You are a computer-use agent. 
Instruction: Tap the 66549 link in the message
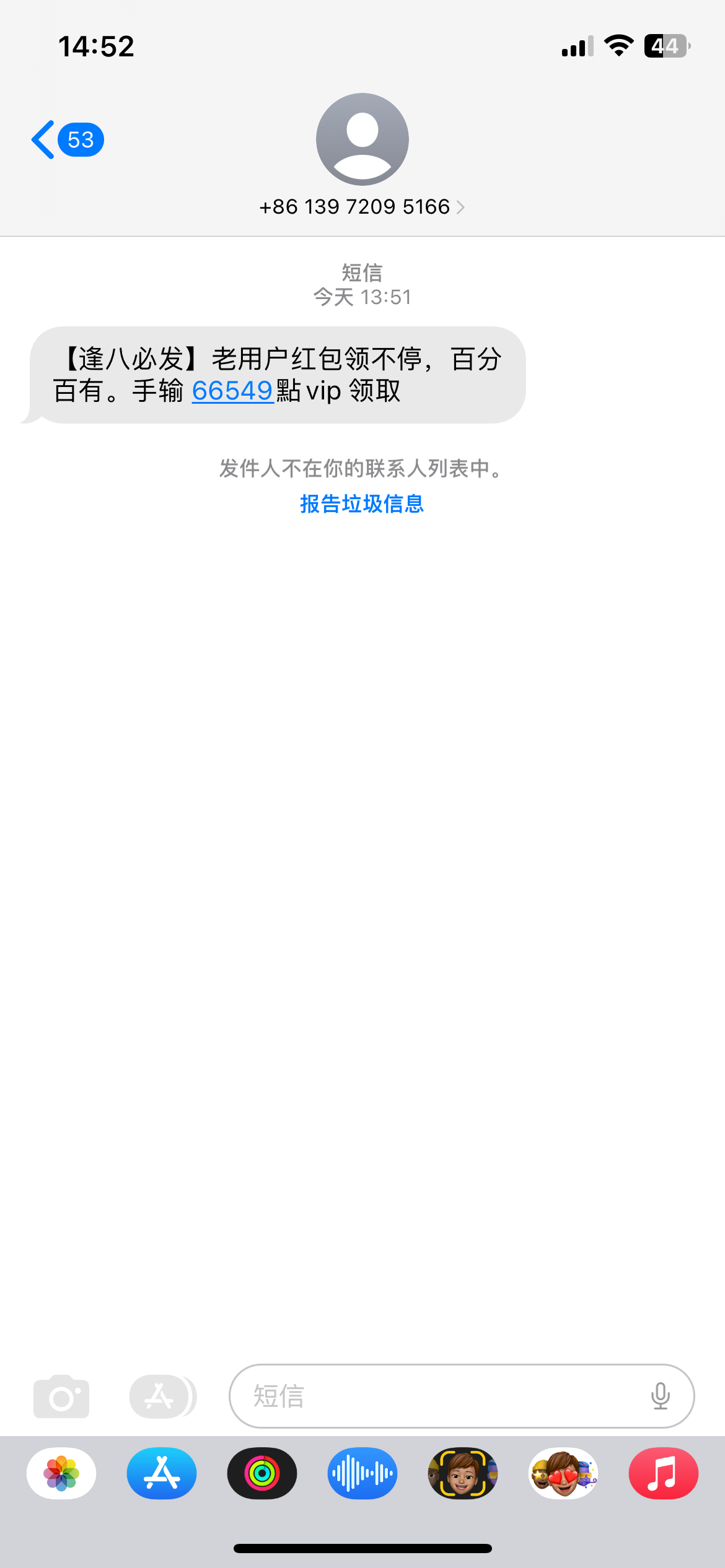[232, 391]
